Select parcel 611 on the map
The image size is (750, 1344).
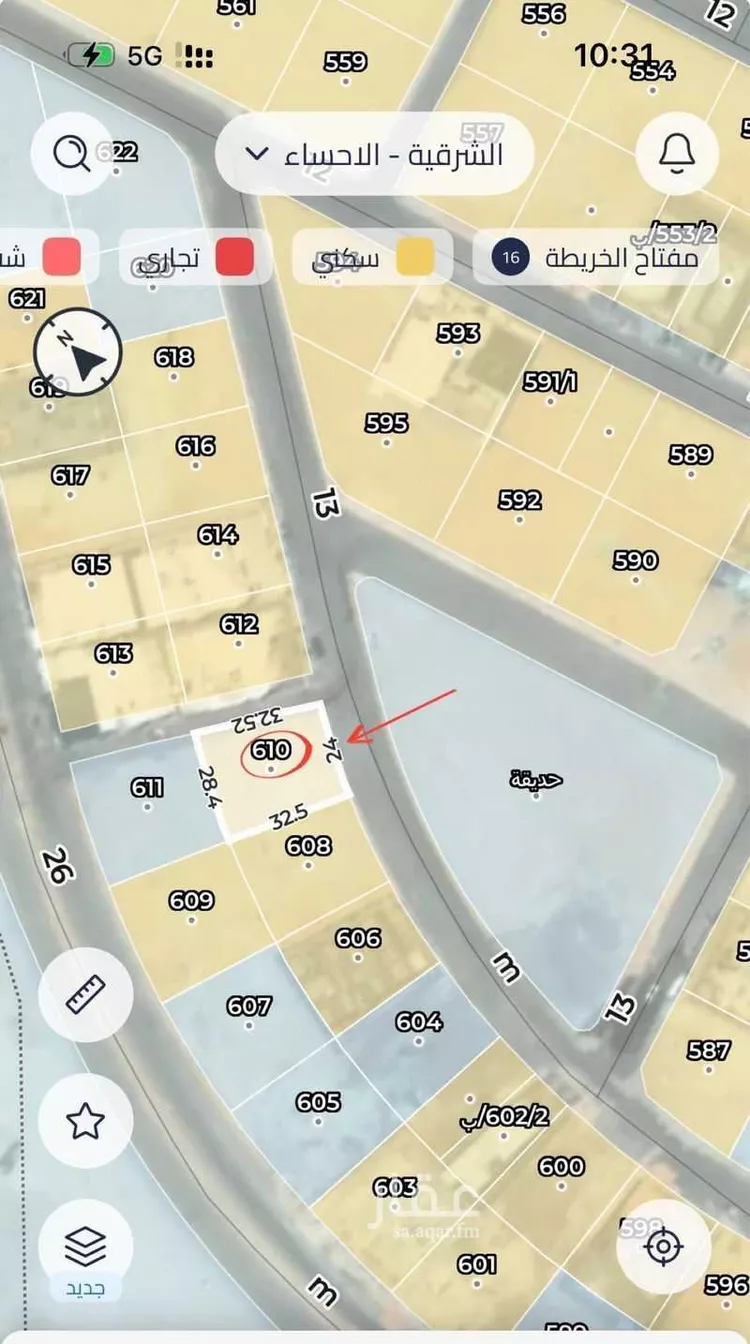(147, 790)
